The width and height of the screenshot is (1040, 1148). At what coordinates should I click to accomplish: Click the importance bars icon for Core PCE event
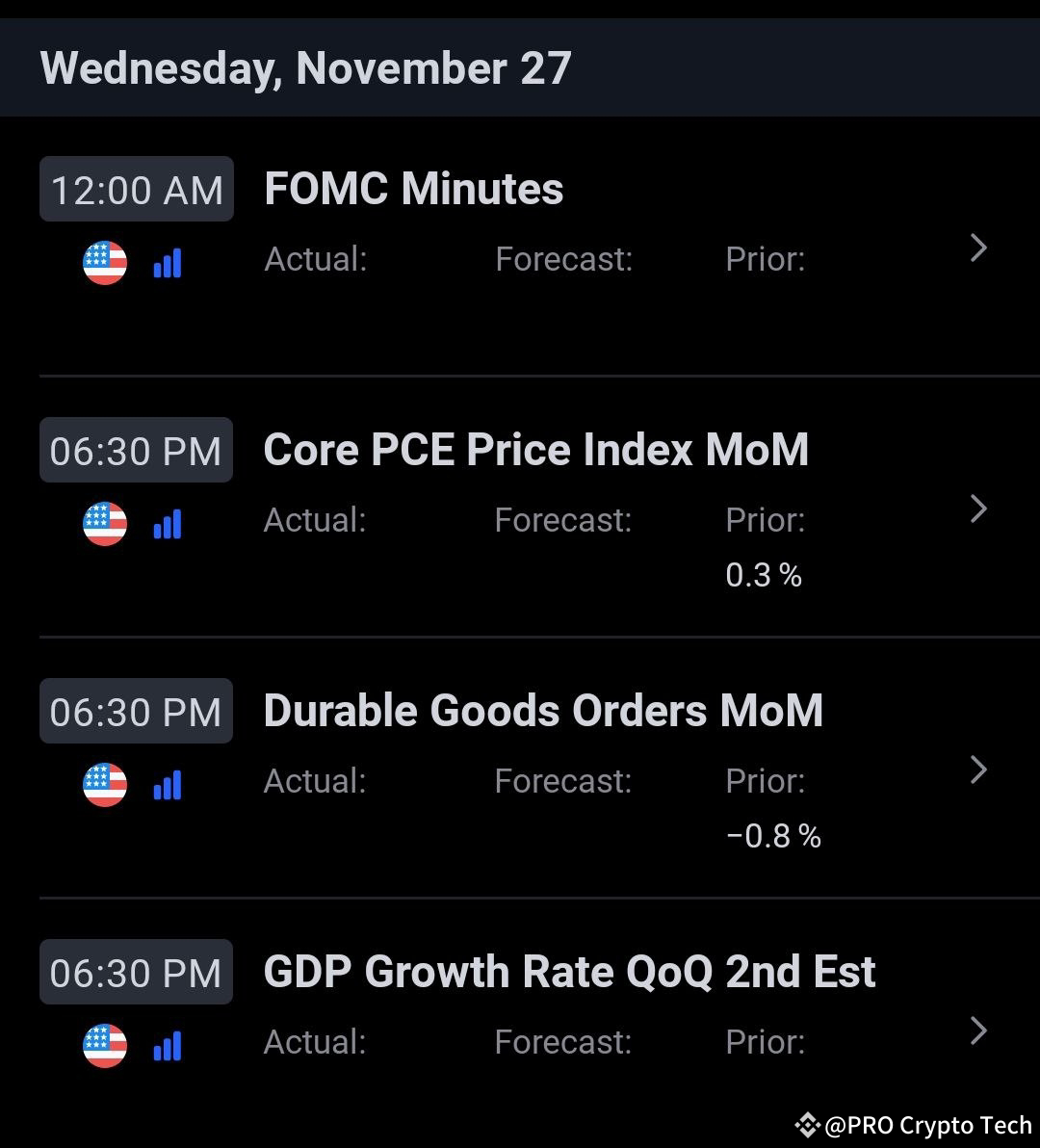(x=168, y=524)
